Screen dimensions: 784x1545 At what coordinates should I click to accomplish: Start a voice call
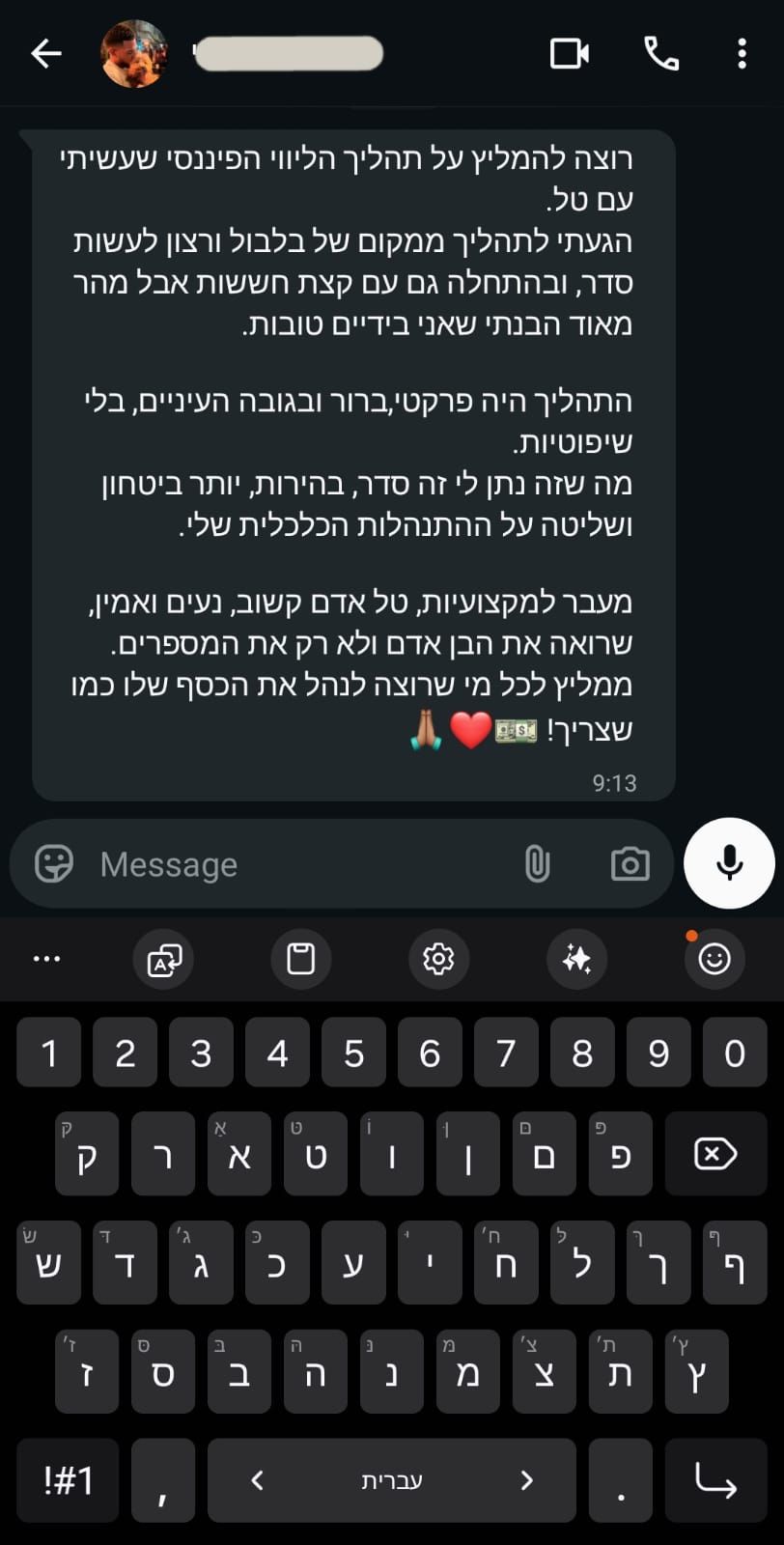(x=661, y=54)
